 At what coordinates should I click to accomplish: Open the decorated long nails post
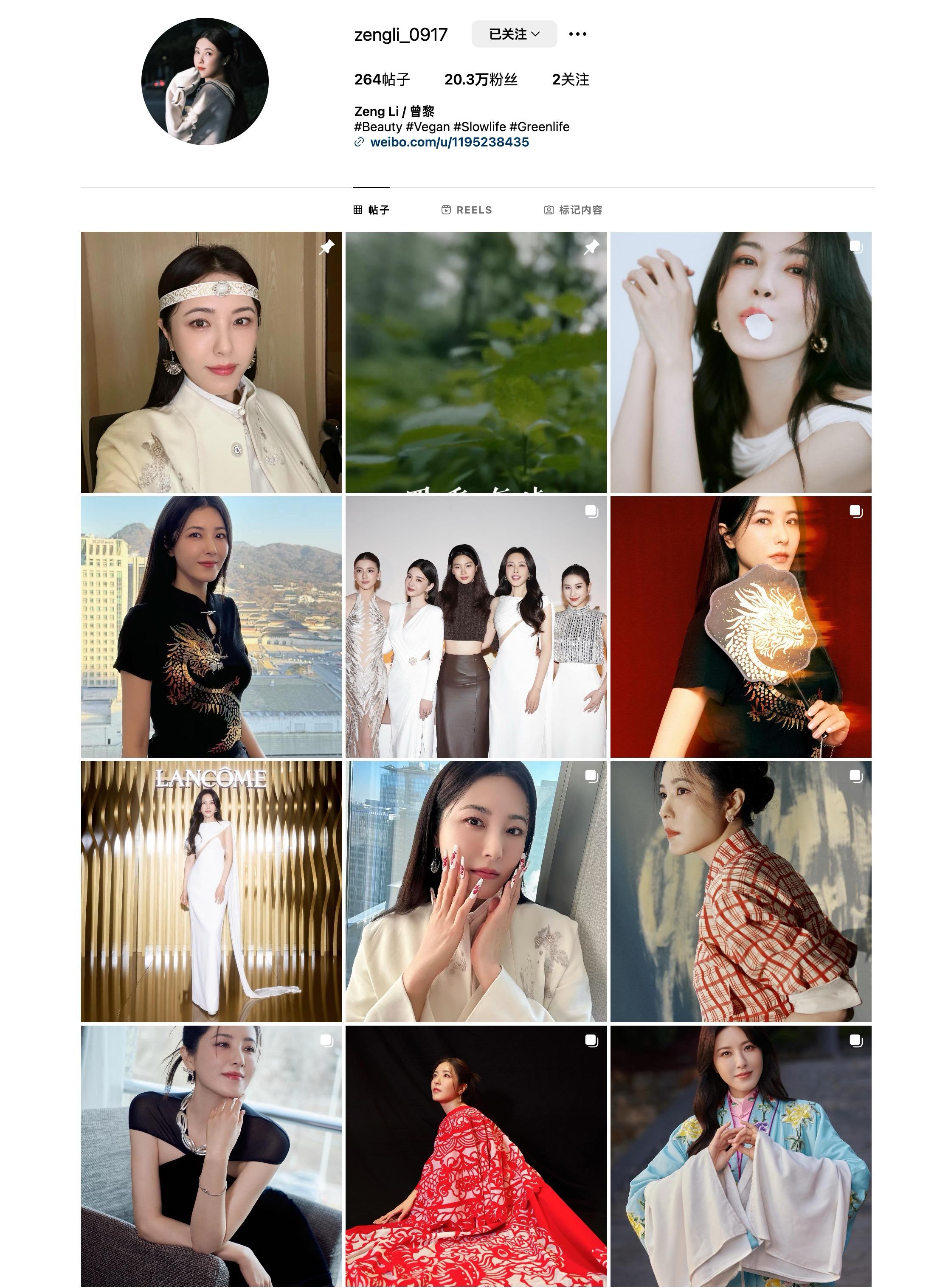476,891
